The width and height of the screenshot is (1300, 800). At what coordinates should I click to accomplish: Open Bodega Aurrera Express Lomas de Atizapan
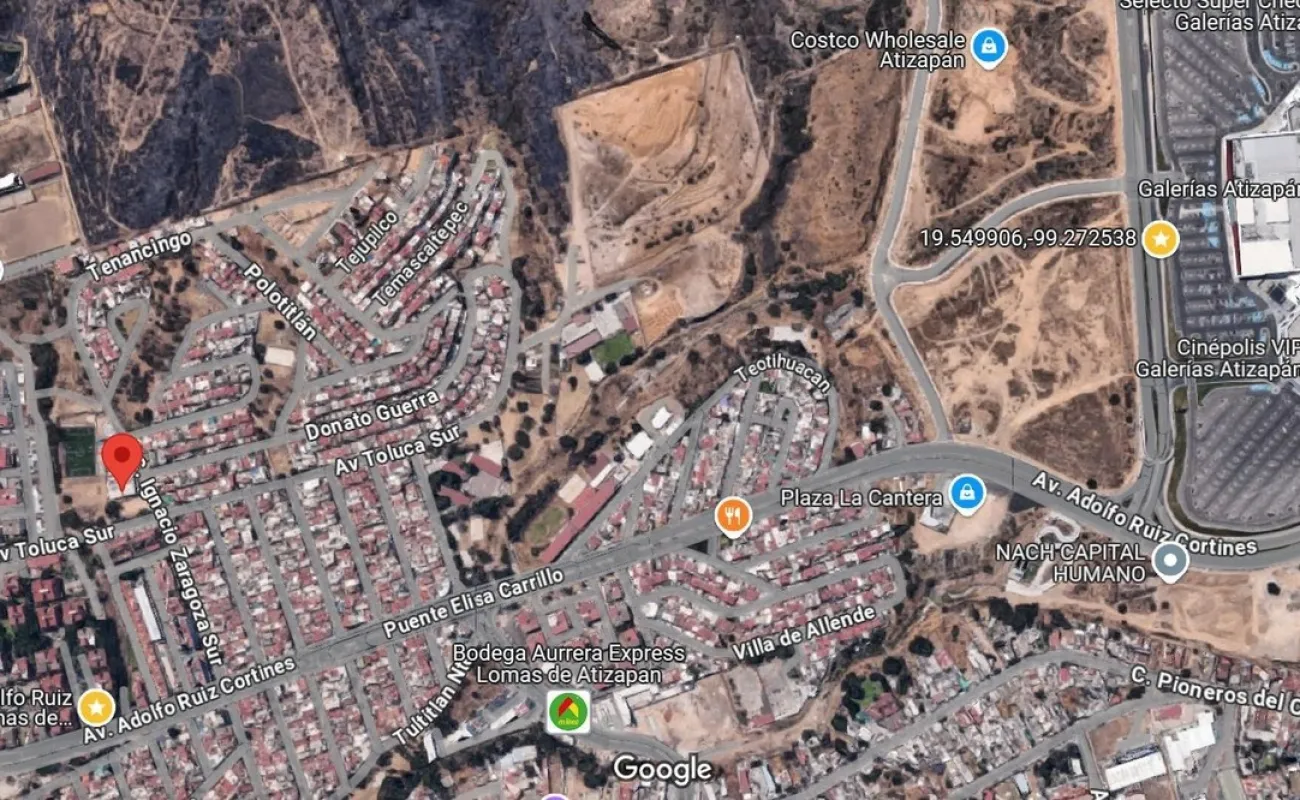pos(568,711)
